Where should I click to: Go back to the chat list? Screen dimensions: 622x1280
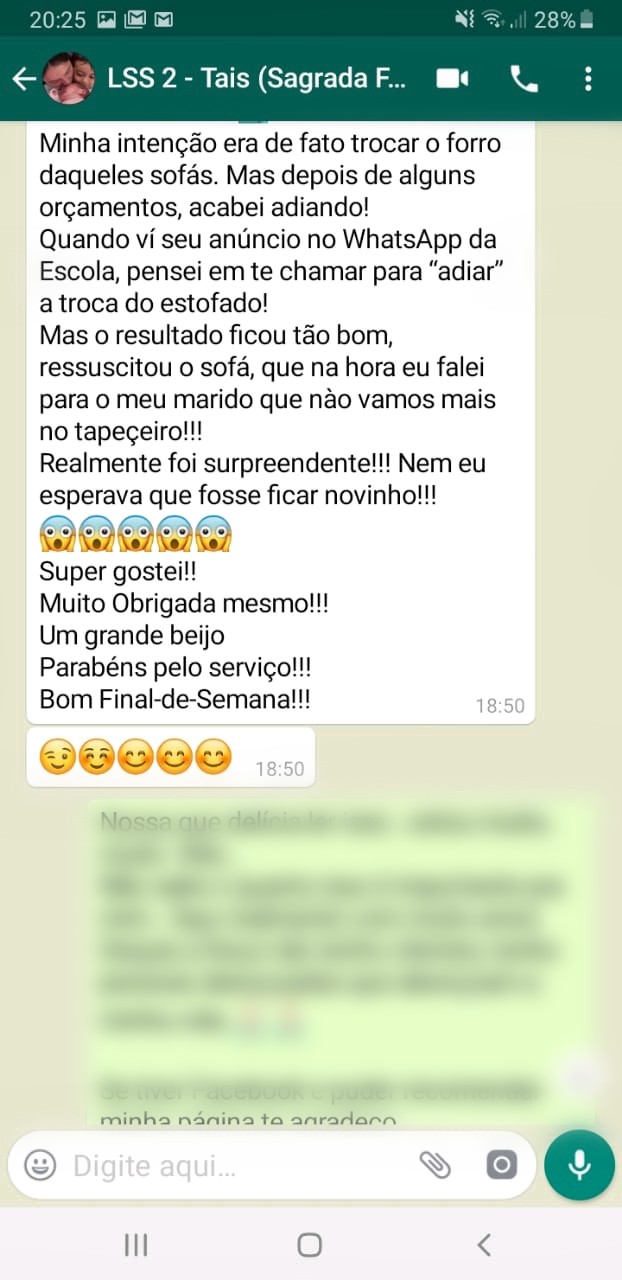pos(24,79)
